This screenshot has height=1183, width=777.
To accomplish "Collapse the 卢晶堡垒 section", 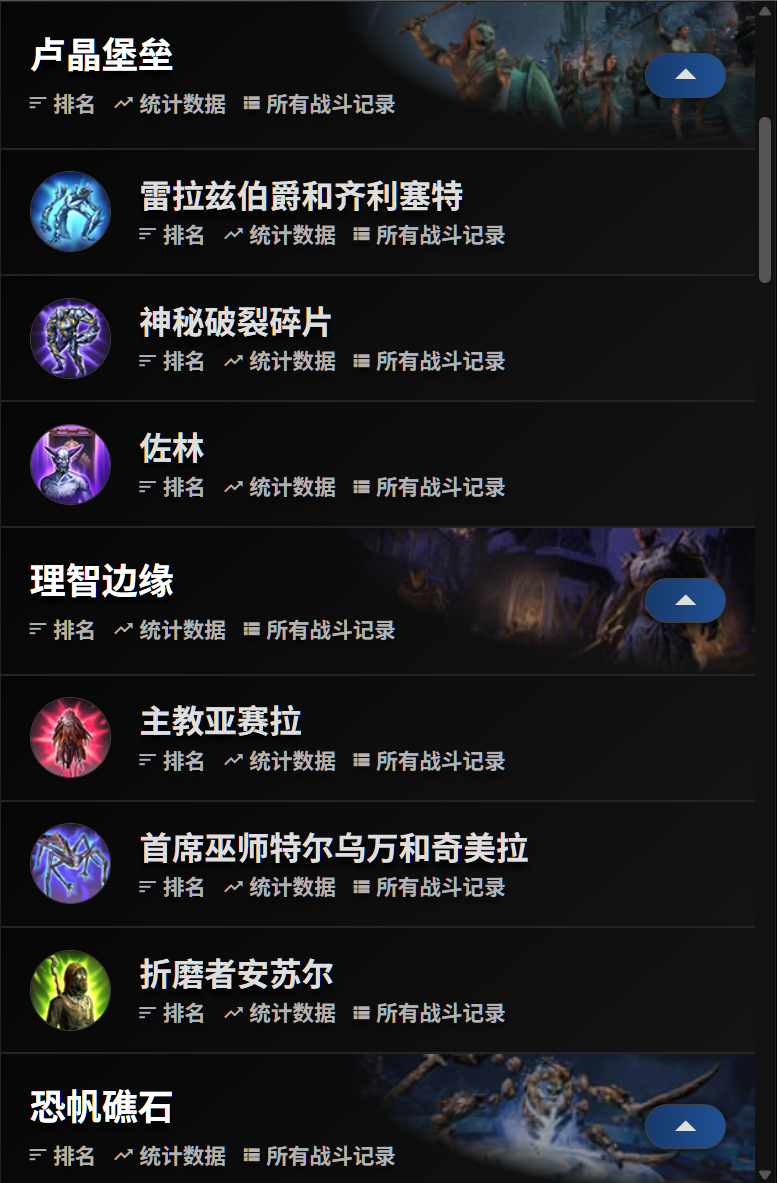I will click(x=685, y=75).
